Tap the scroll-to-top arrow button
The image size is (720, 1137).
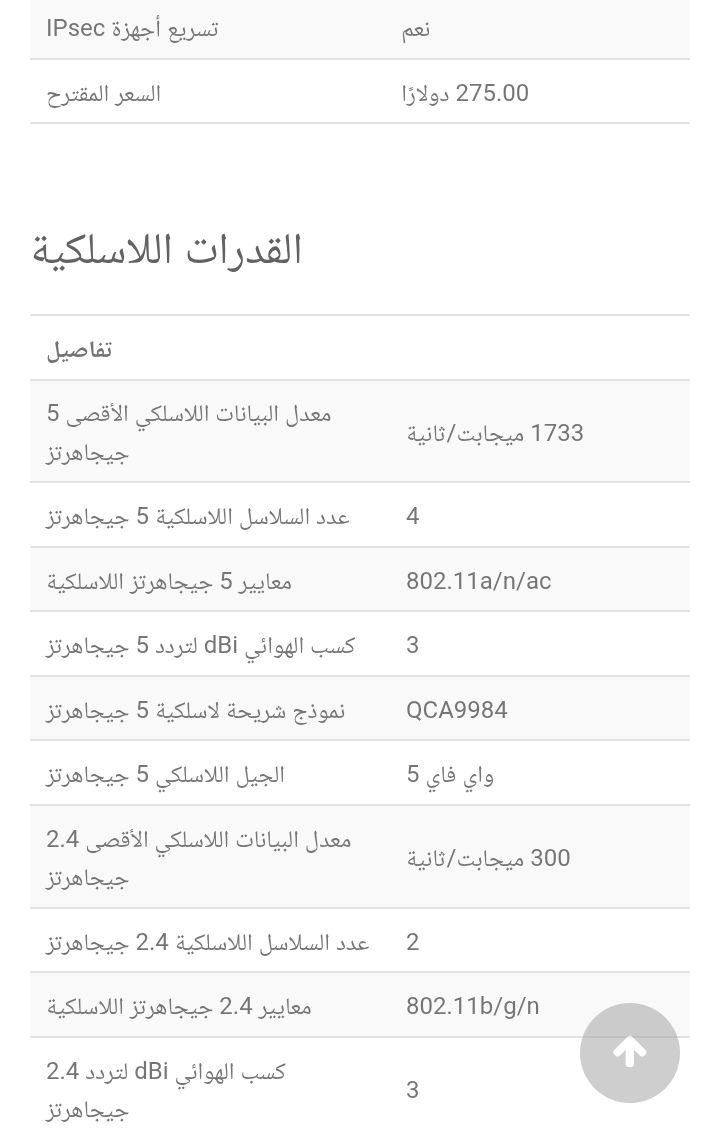pyautogui.click(x=630, y=1052)
